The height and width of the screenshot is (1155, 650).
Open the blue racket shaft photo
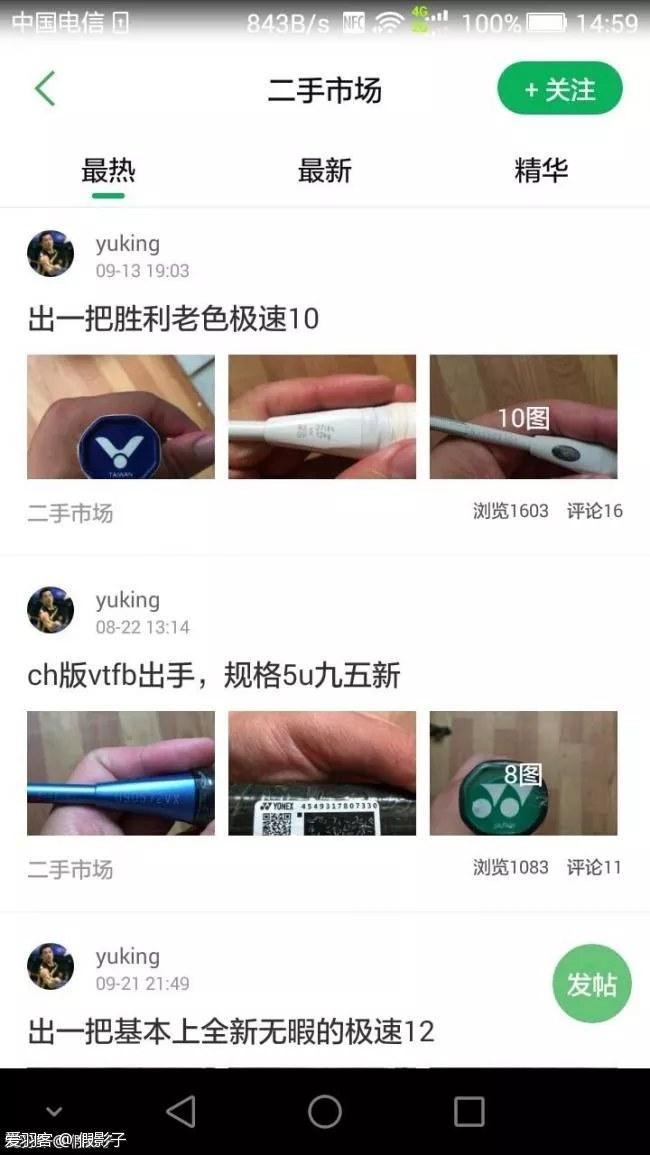(x=121, y=773)
